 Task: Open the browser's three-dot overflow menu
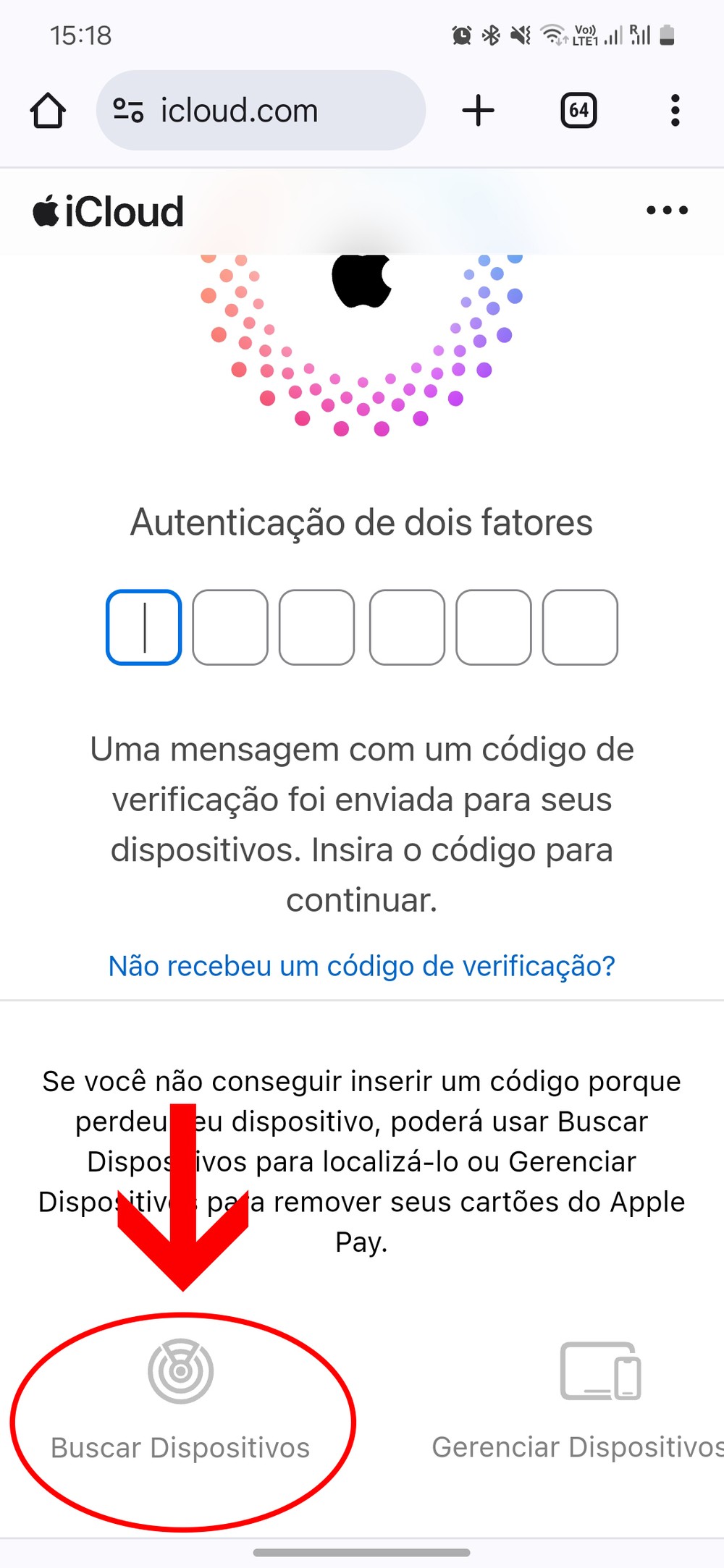pyautogui.click(x=675, y=111)
